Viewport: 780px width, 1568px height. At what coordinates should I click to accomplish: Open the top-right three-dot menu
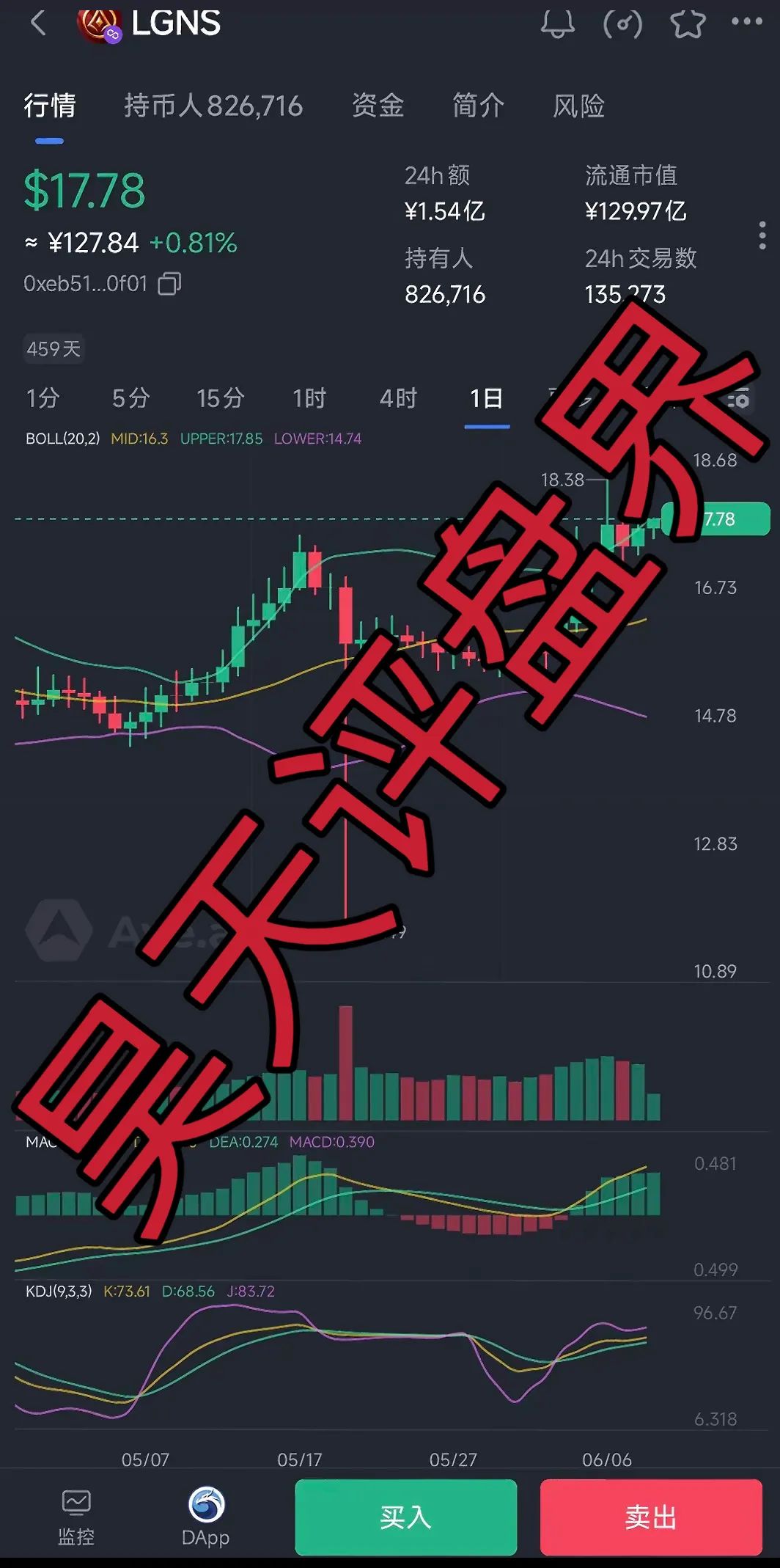tap(746, 22)
